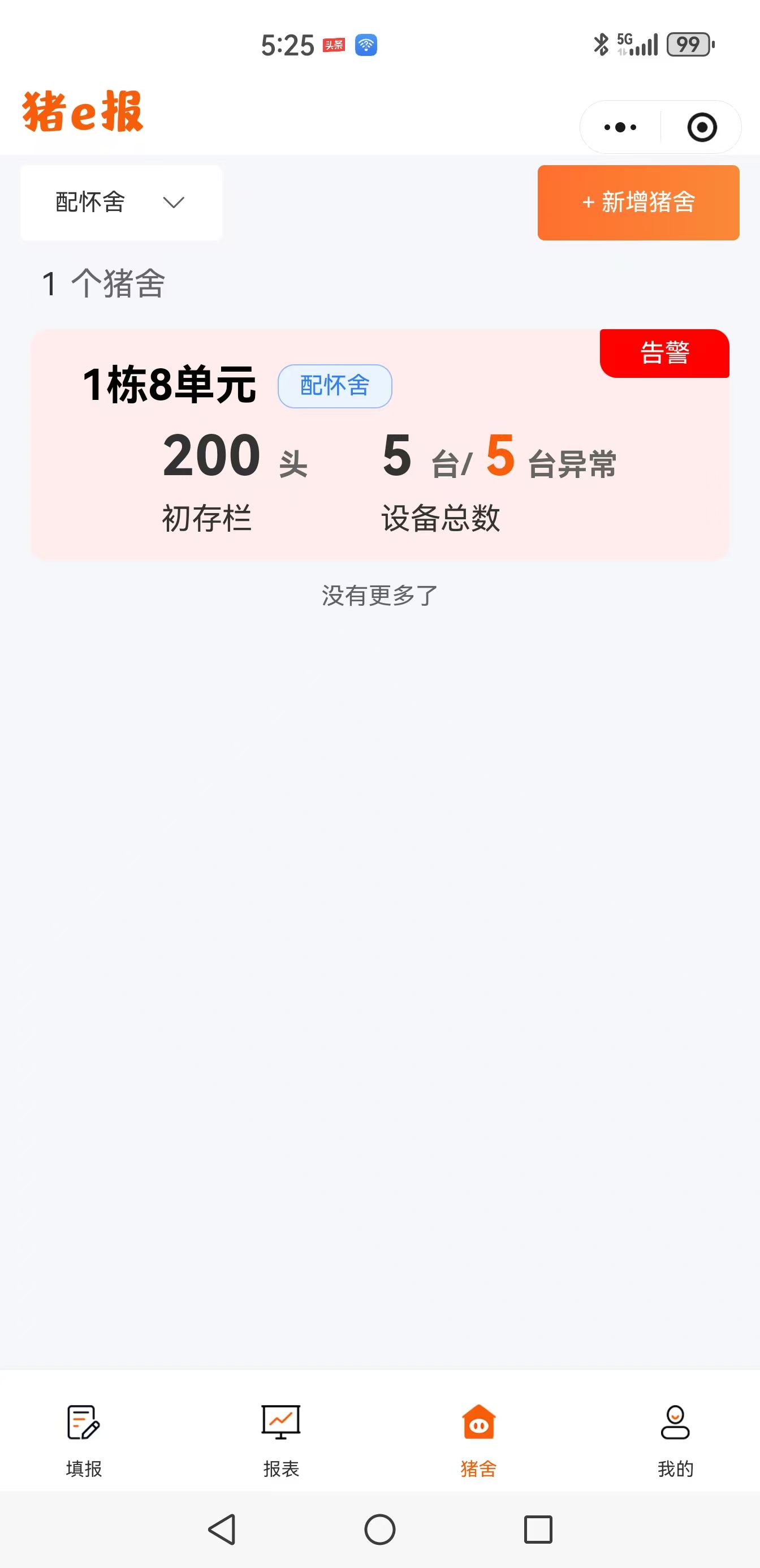Select the 猪舍 tab
This screenshot has height=1568, width=760.
478,1440
